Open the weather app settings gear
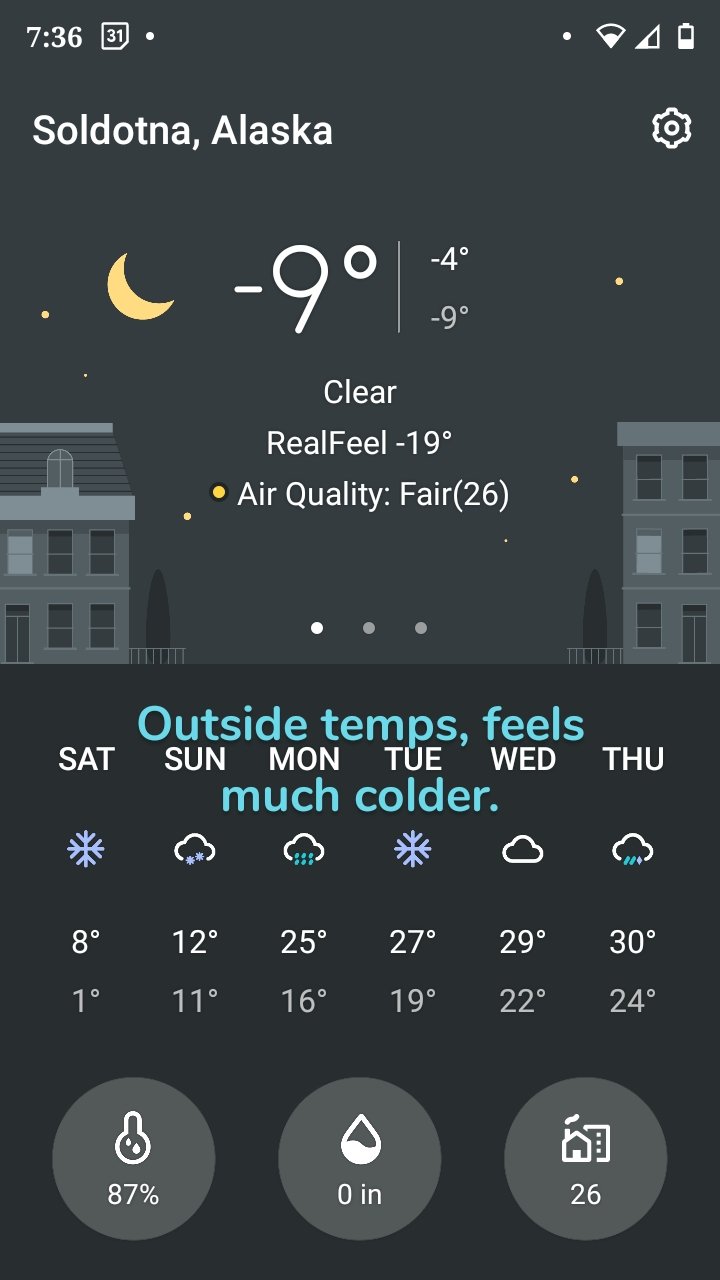This screenshot has width=720, height=1280. tap(674, 128)
